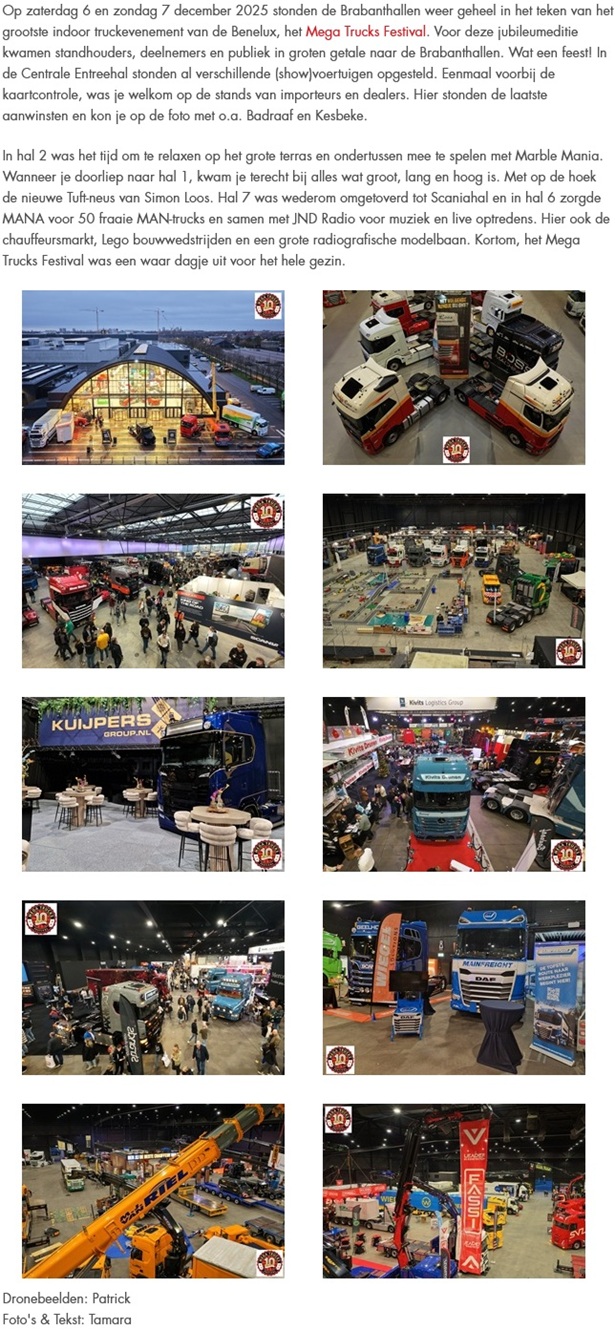Screen dimensions: 615x1330
Task: Open the red Fassi crane banner photo
Action: click(453, 1190)
